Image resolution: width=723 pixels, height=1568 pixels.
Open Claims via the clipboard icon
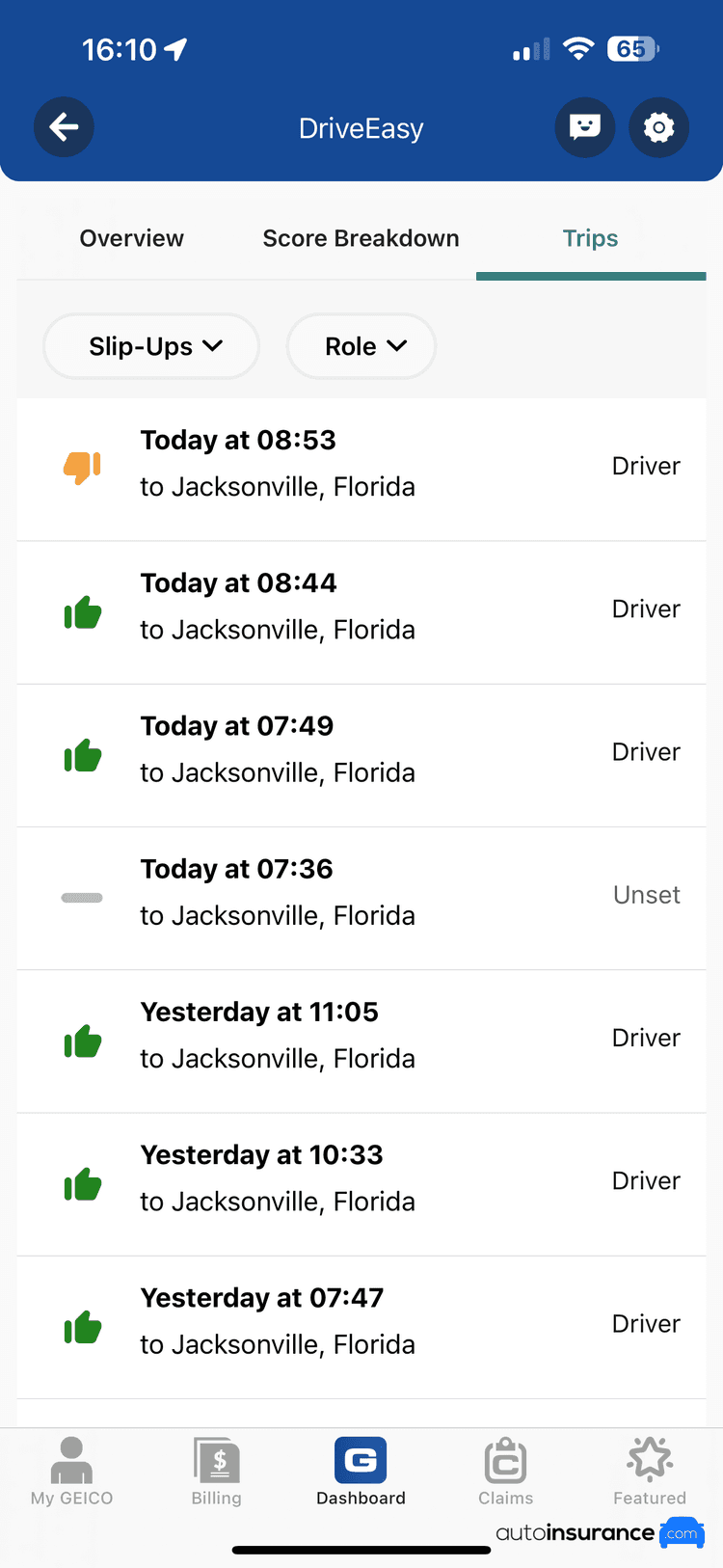505,1459
